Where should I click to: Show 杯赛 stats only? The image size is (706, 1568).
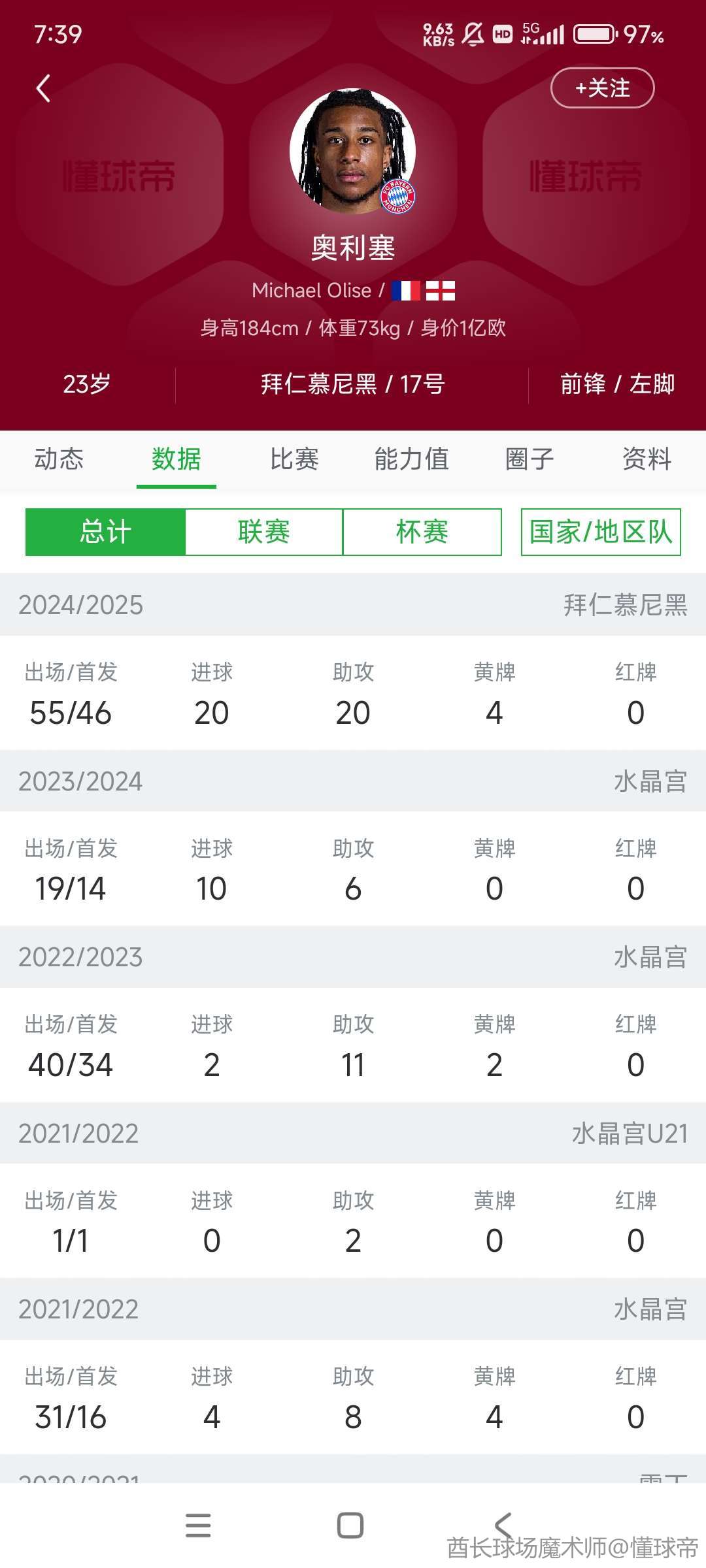pyautogui.click(x=422, y=532)
